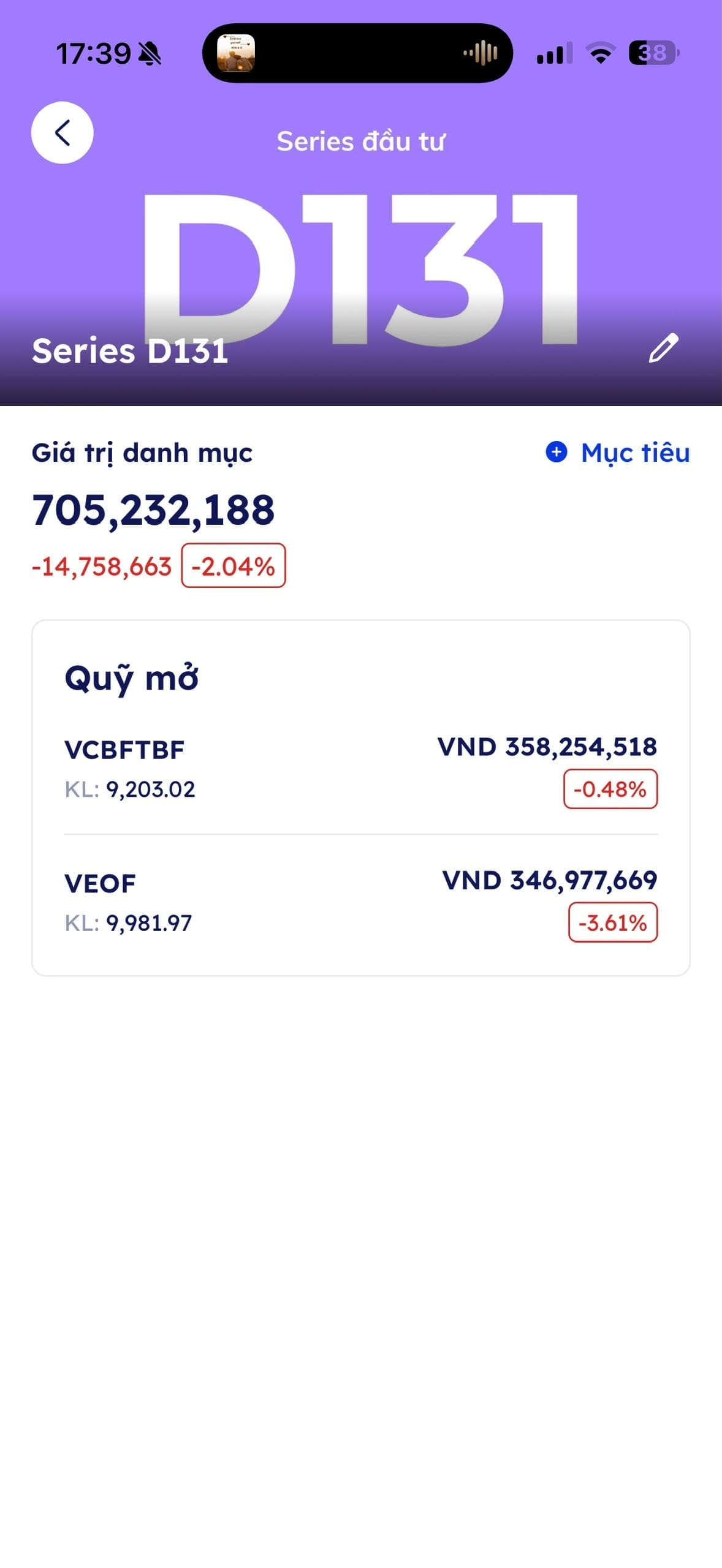Add a goal with Mục tiêu

tap(617, 453)
